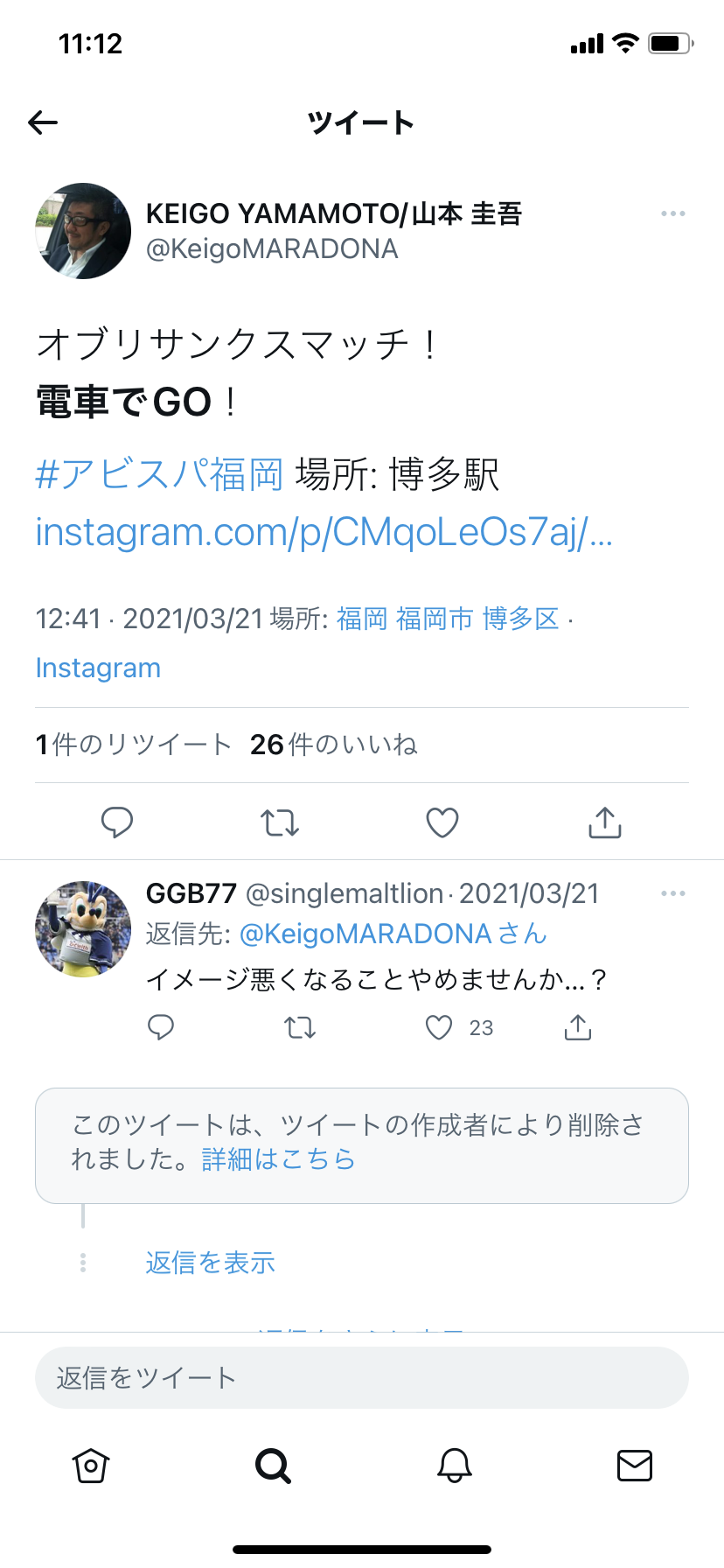Open 詳細はこちら about the deleted tweet
Viewport: 724px width, 1568px height.
point(278,1159)
